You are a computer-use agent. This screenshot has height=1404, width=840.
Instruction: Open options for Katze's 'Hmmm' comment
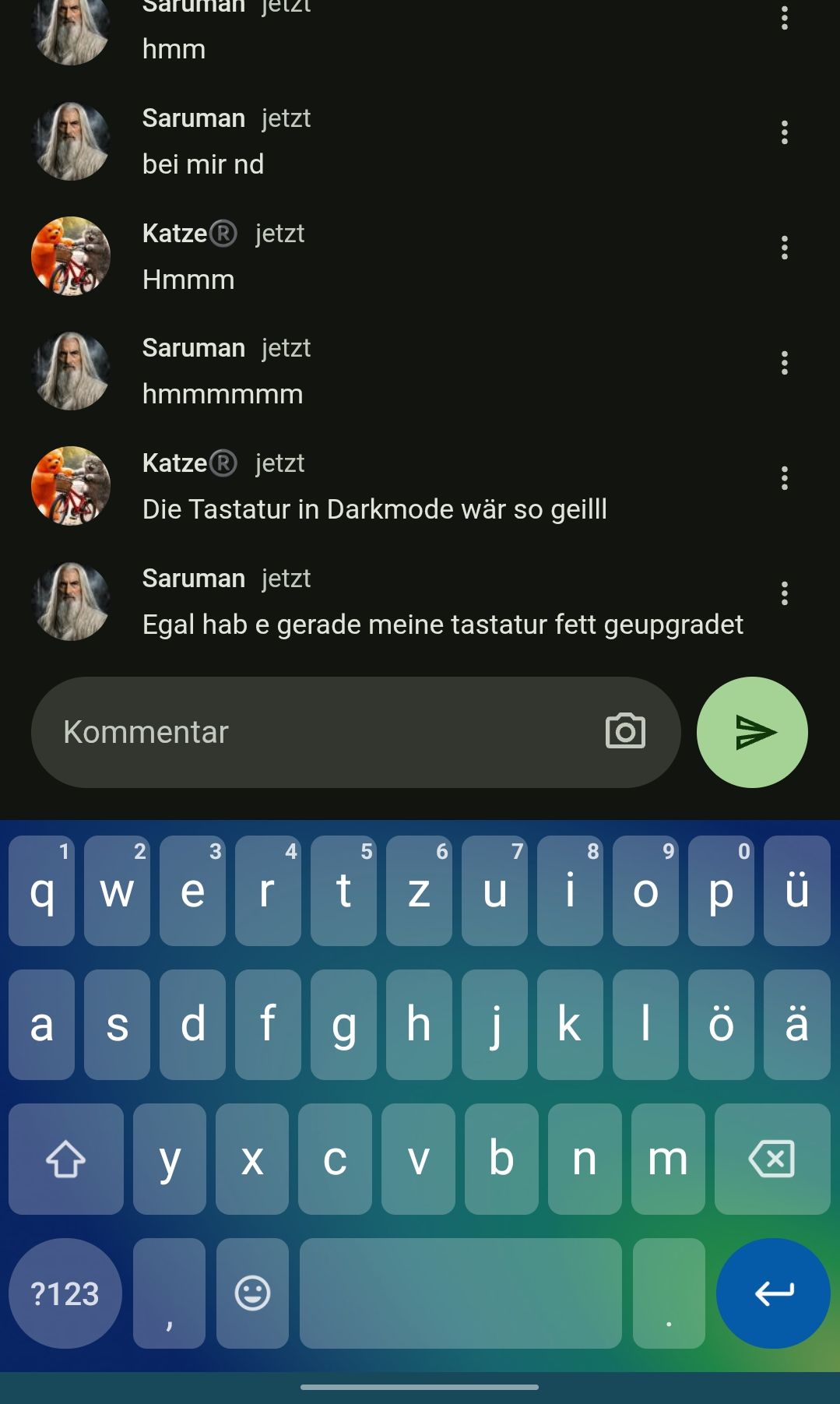pyautogui.click(x=784, y=248)
